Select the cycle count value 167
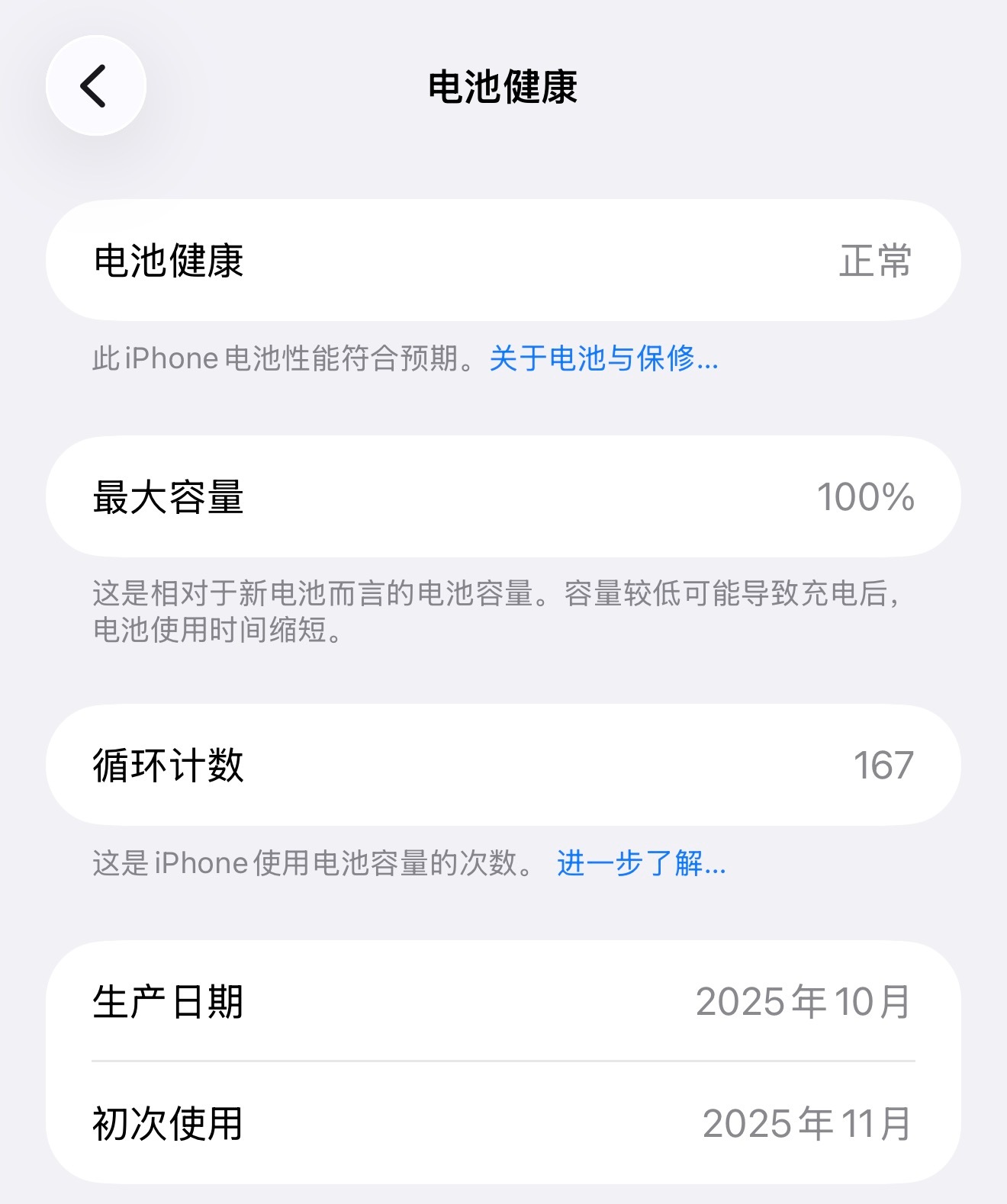 tap(885, 766)
